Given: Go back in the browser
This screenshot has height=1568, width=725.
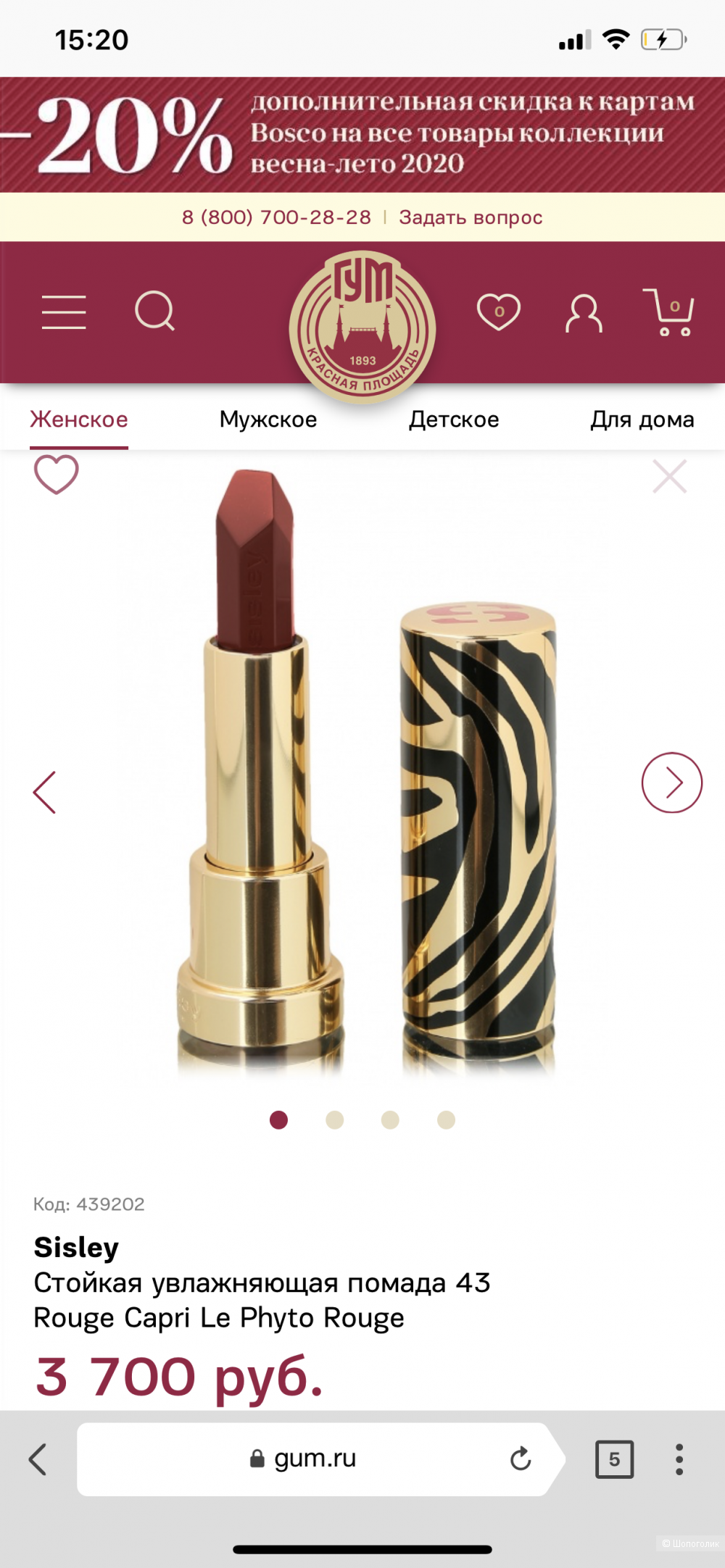Looking at the screenshot, I should click(38, 1459).
